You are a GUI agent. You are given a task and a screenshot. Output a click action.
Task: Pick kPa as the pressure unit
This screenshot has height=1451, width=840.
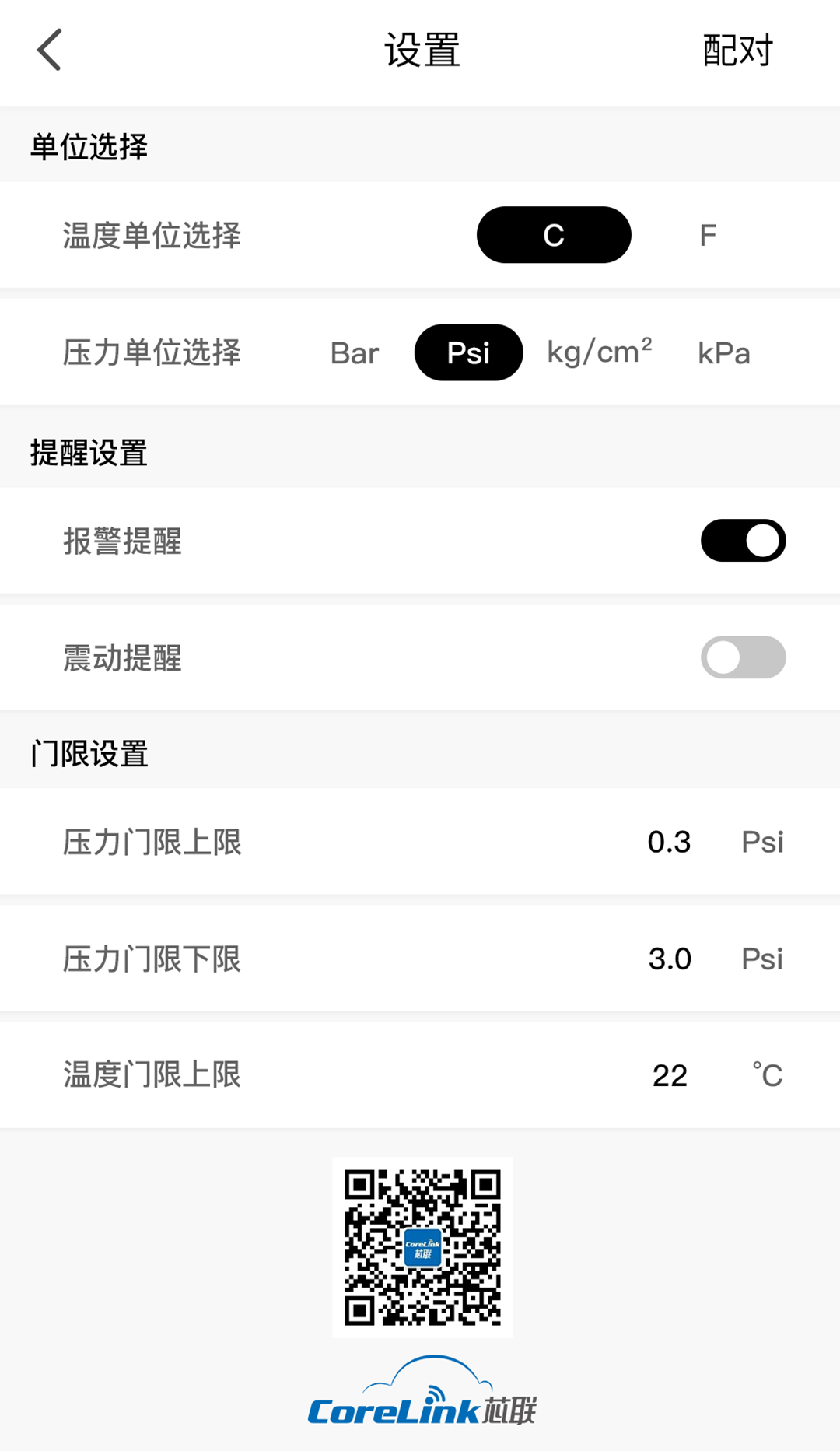coord(723,353)
